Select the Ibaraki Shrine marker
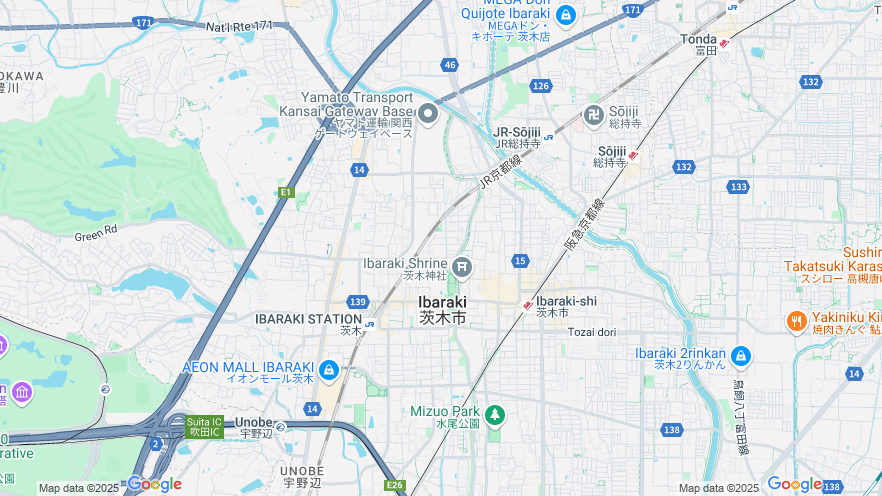Screen dimensions: 882x496 (462, 266)
